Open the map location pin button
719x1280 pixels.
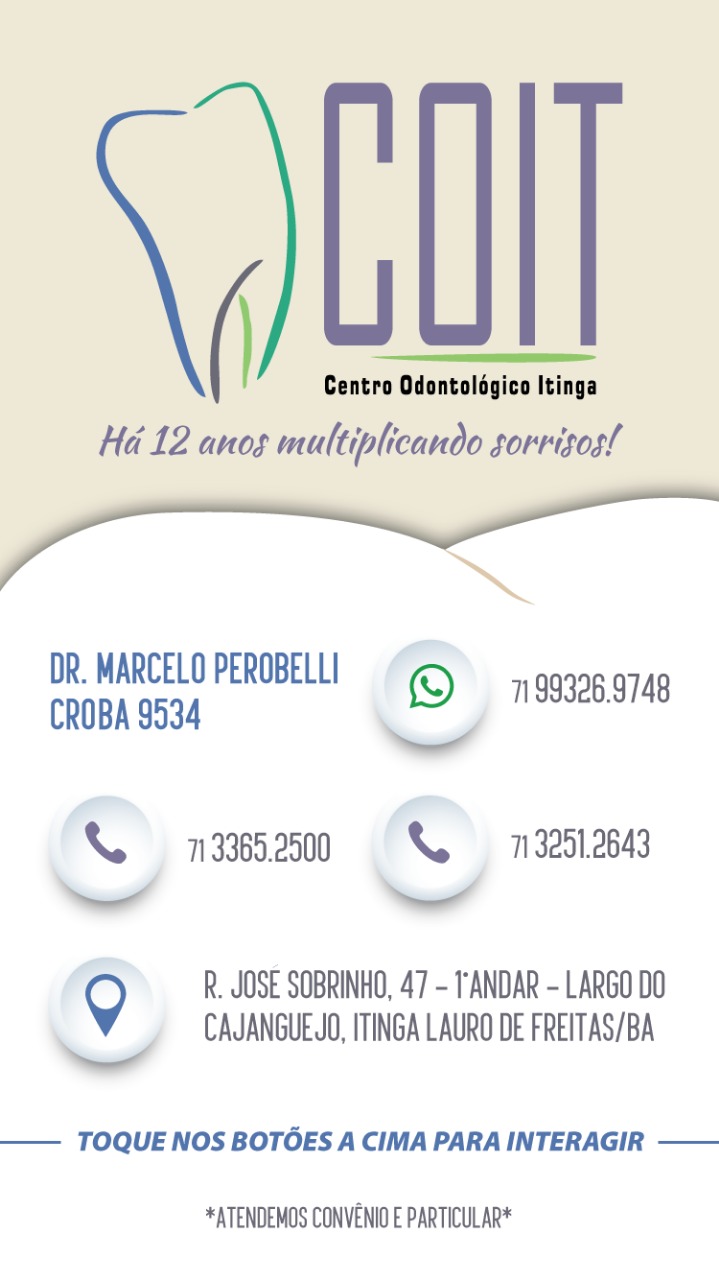click(106, 1003)
